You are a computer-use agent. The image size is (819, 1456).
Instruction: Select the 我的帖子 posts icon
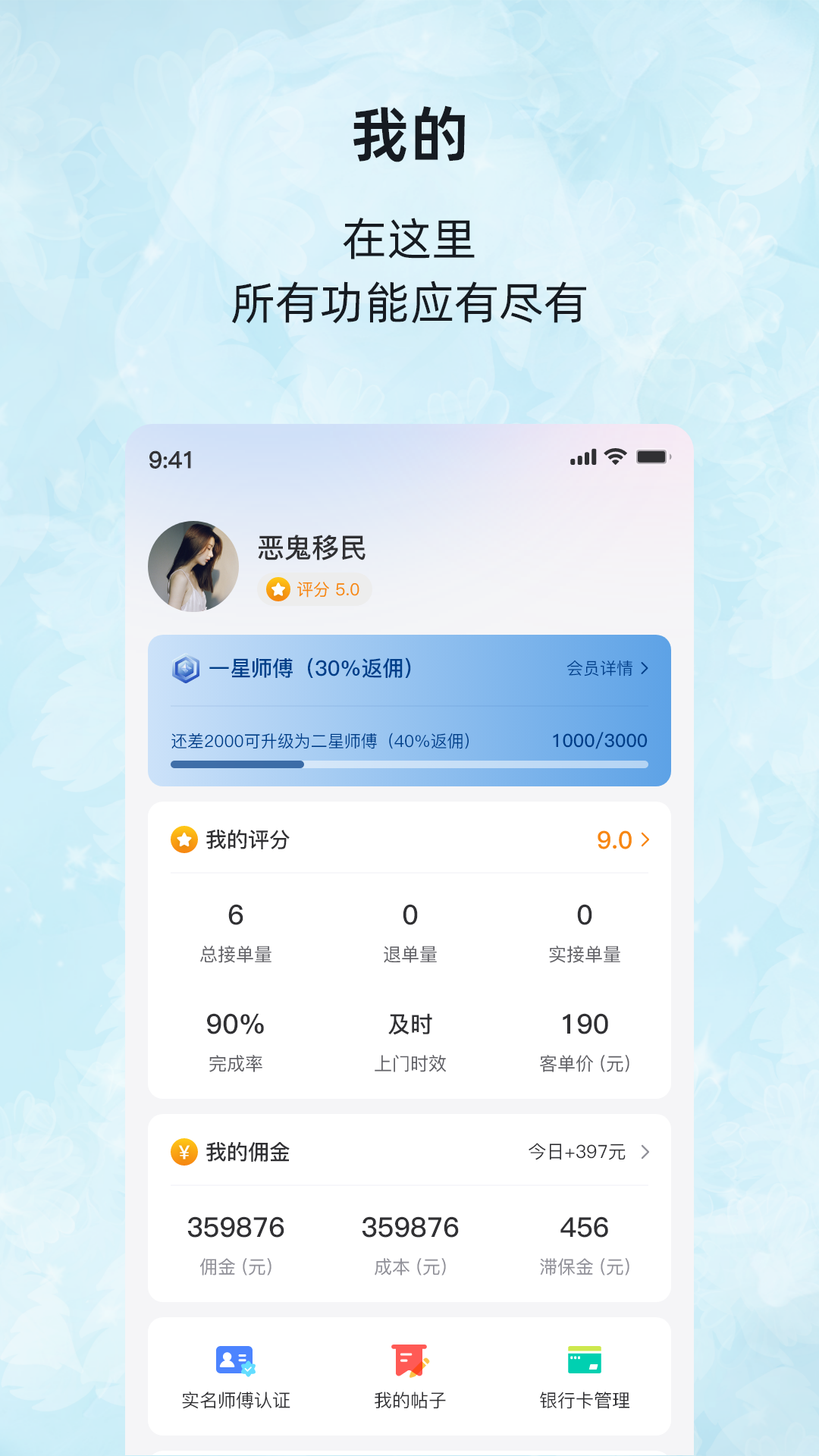coord(409,1360)
